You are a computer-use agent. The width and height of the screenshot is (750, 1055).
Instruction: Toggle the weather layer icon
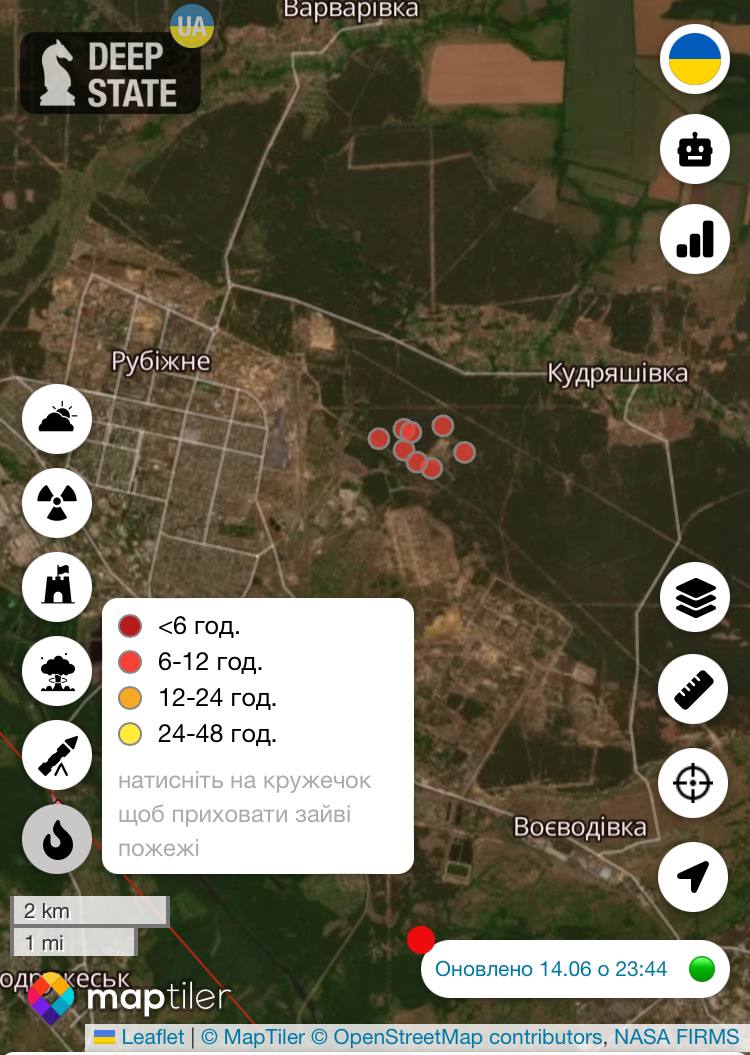(x=57, y=417)
